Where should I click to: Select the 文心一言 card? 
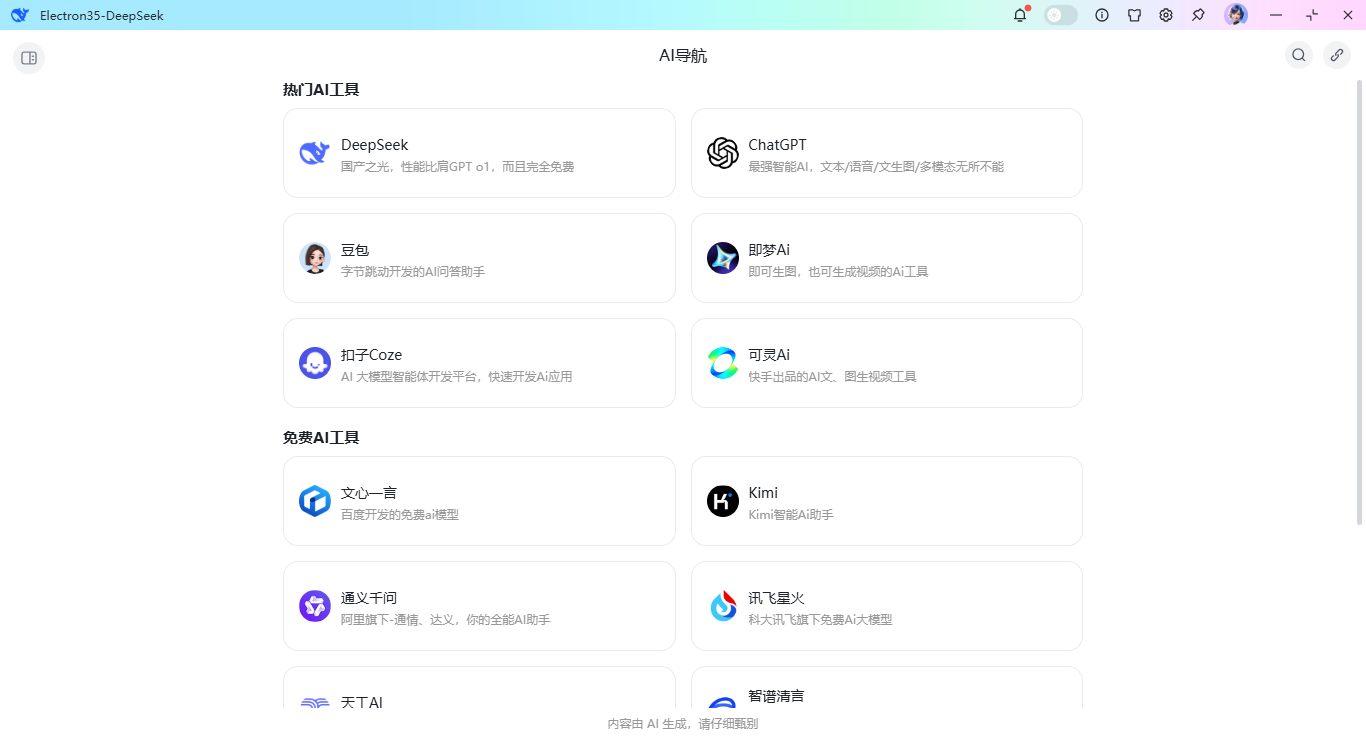(x=479, y=501)
